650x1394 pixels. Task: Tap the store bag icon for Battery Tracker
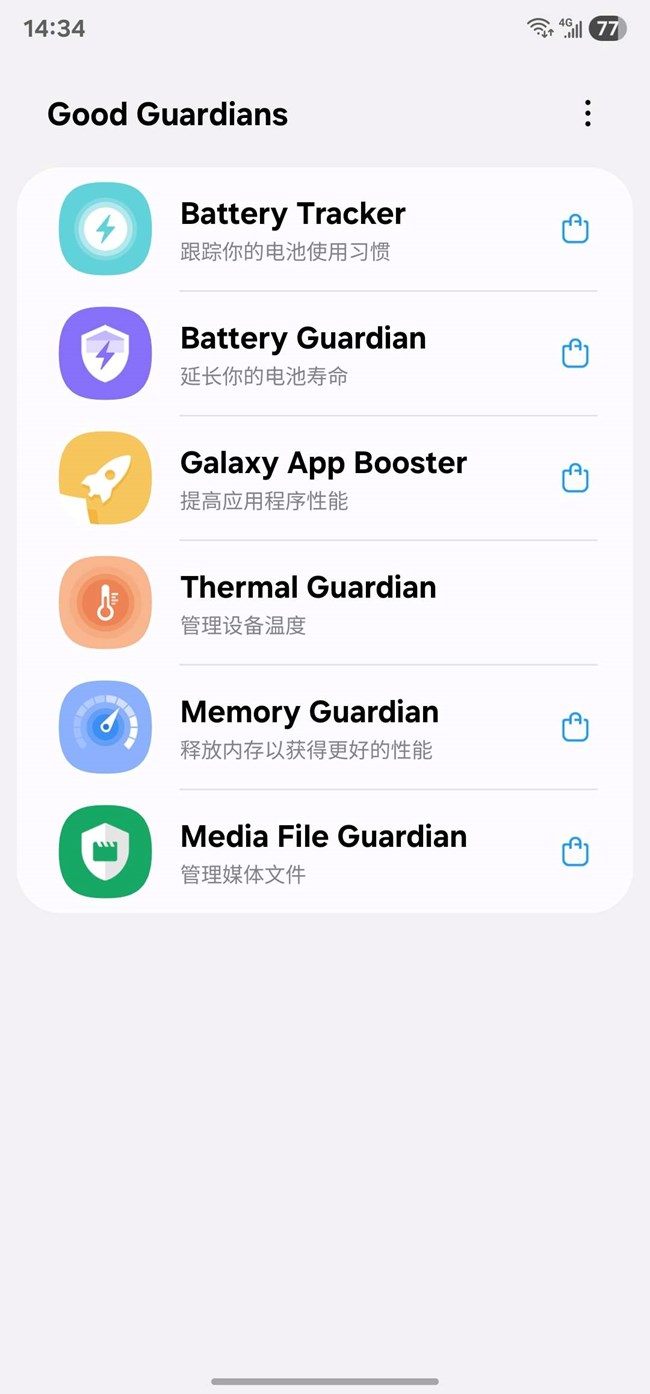pos(575,229)
